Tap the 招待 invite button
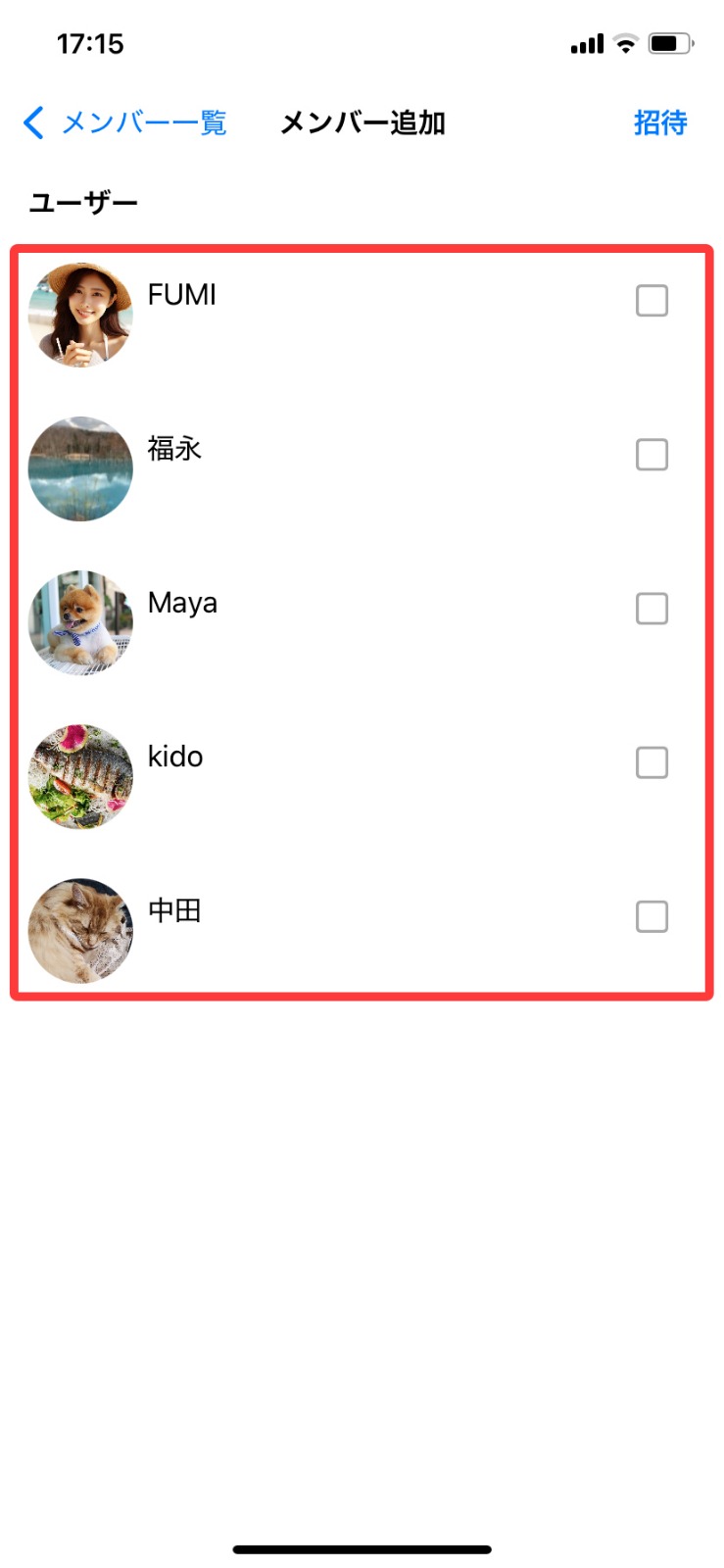The width and height of the screenshot is (724, 1568). (659, 122)
